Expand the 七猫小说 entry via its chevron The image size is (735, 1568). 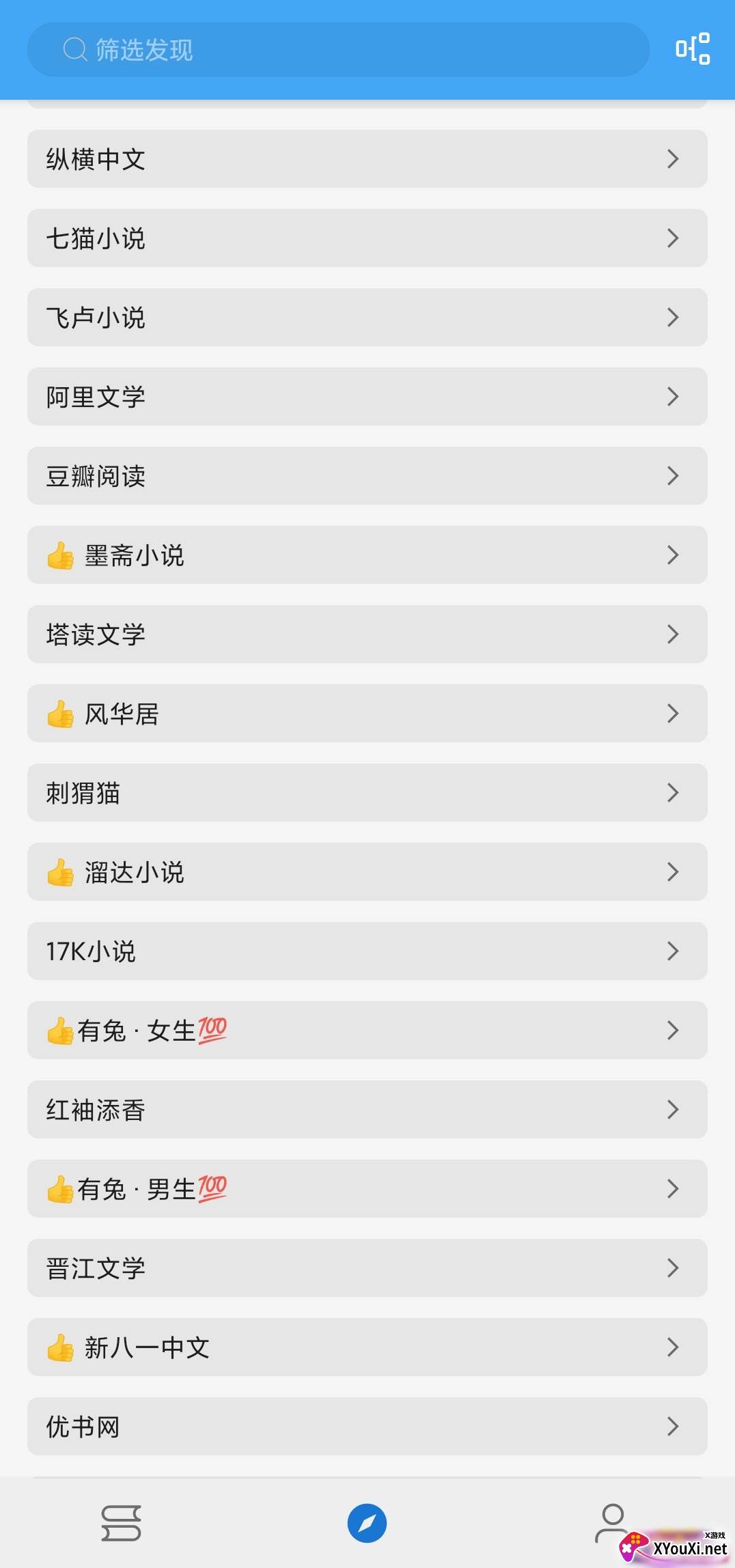pos(673,238)
